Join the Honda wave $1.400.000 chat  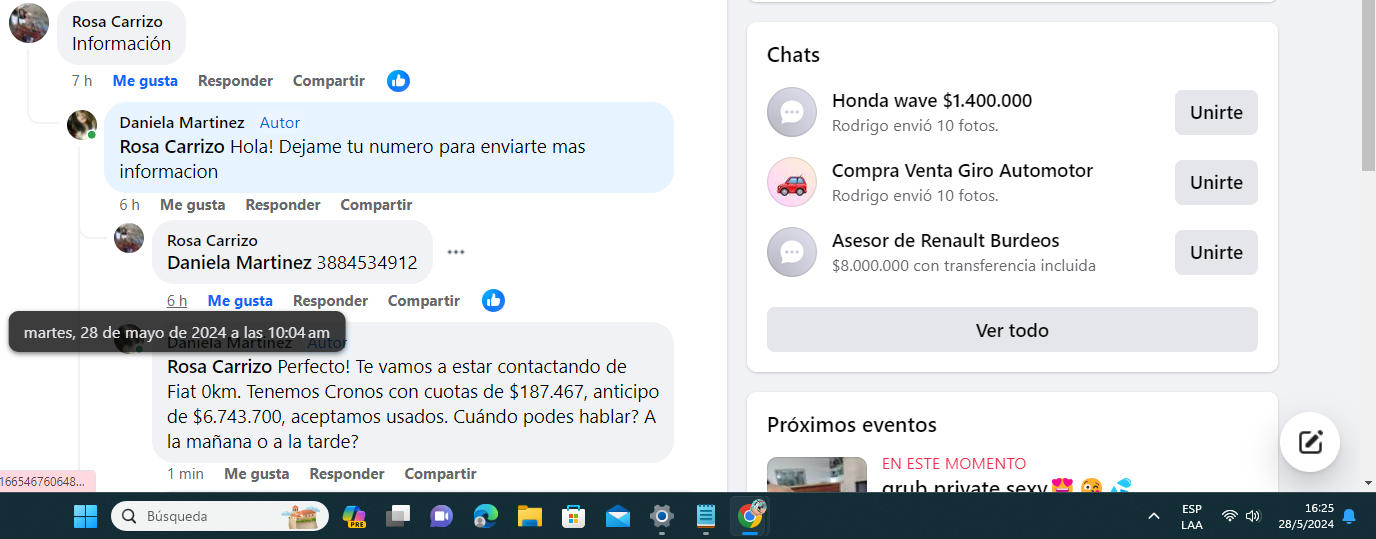(1215, 113)
